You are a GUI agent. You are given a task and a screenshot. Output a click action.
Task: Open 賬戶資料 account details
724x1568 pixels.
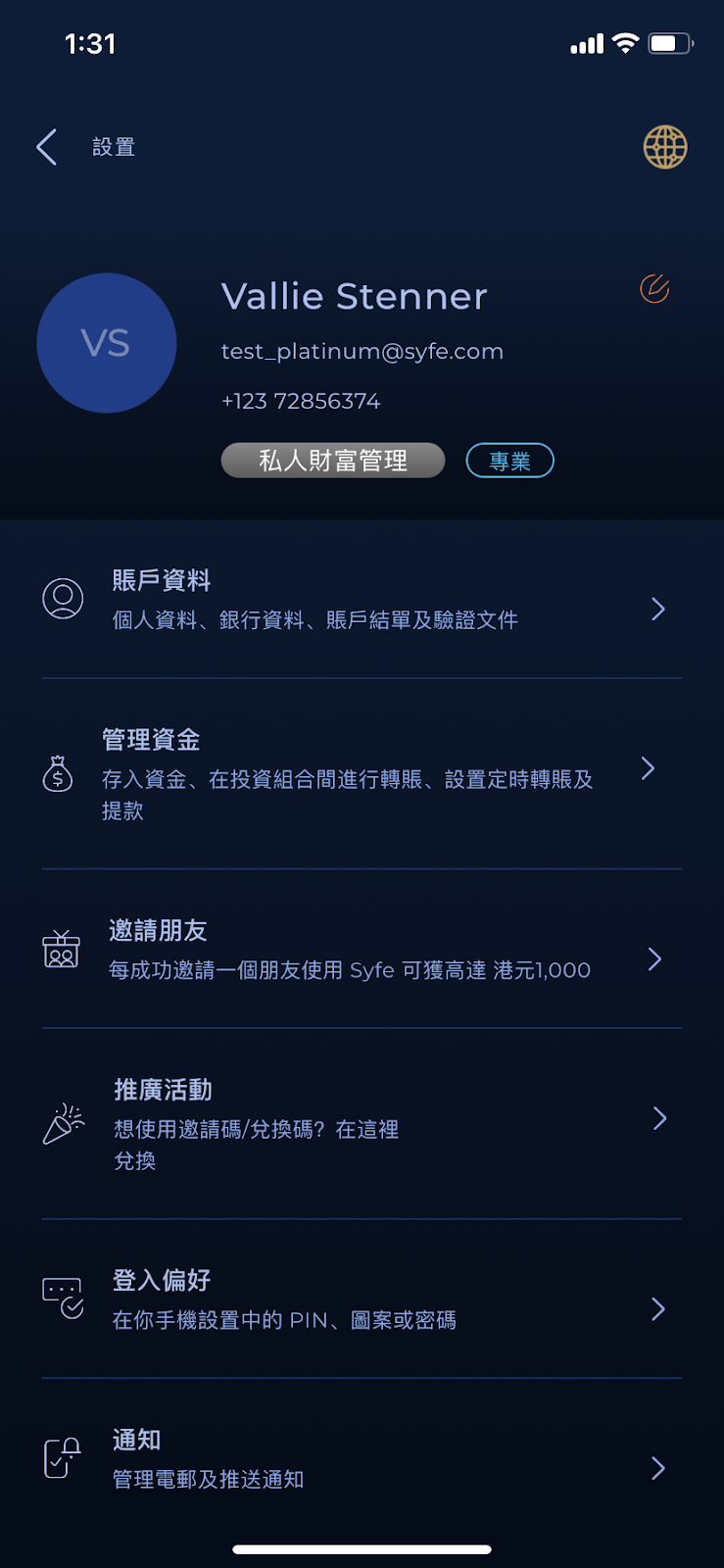pos(361,599)
